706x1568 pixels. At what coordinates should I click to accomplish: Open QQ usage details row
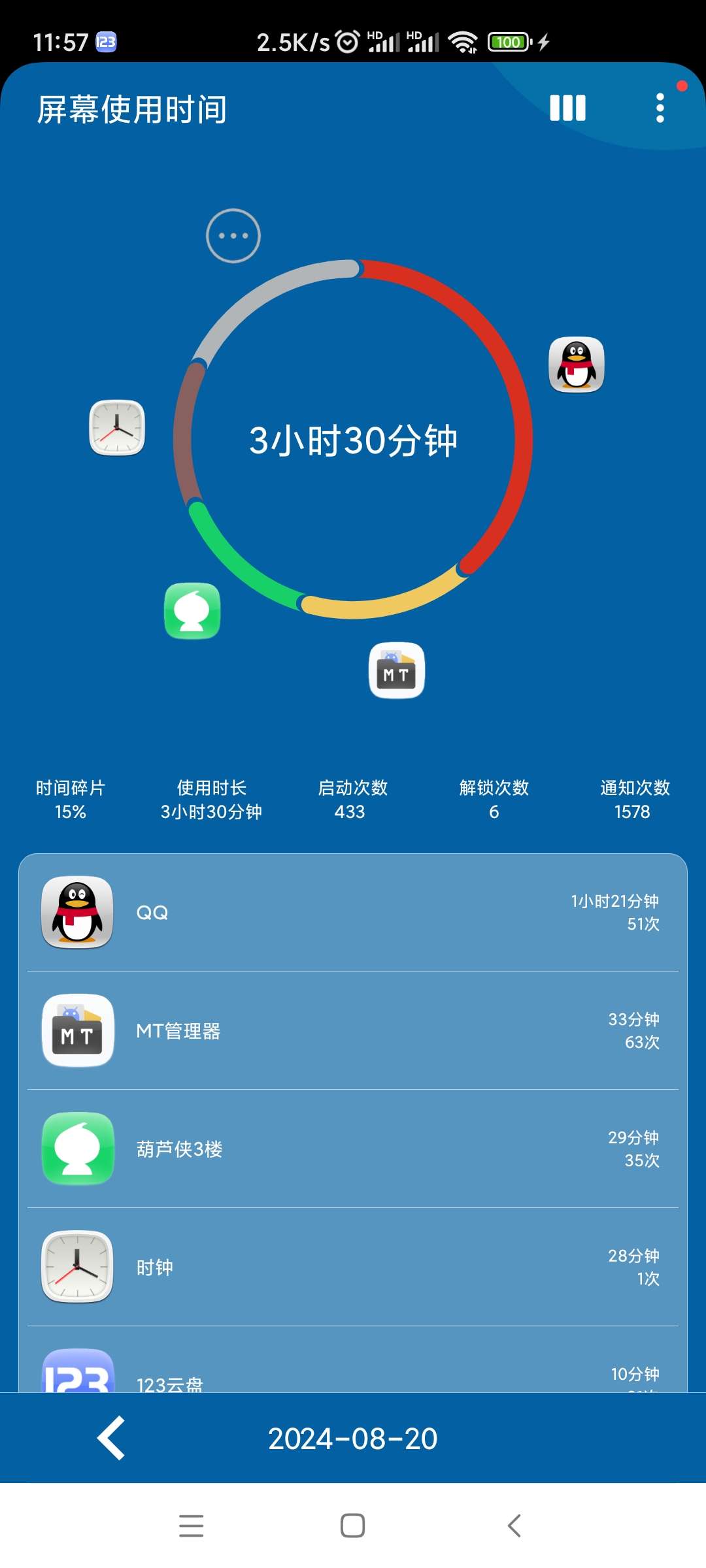point(353,912)
